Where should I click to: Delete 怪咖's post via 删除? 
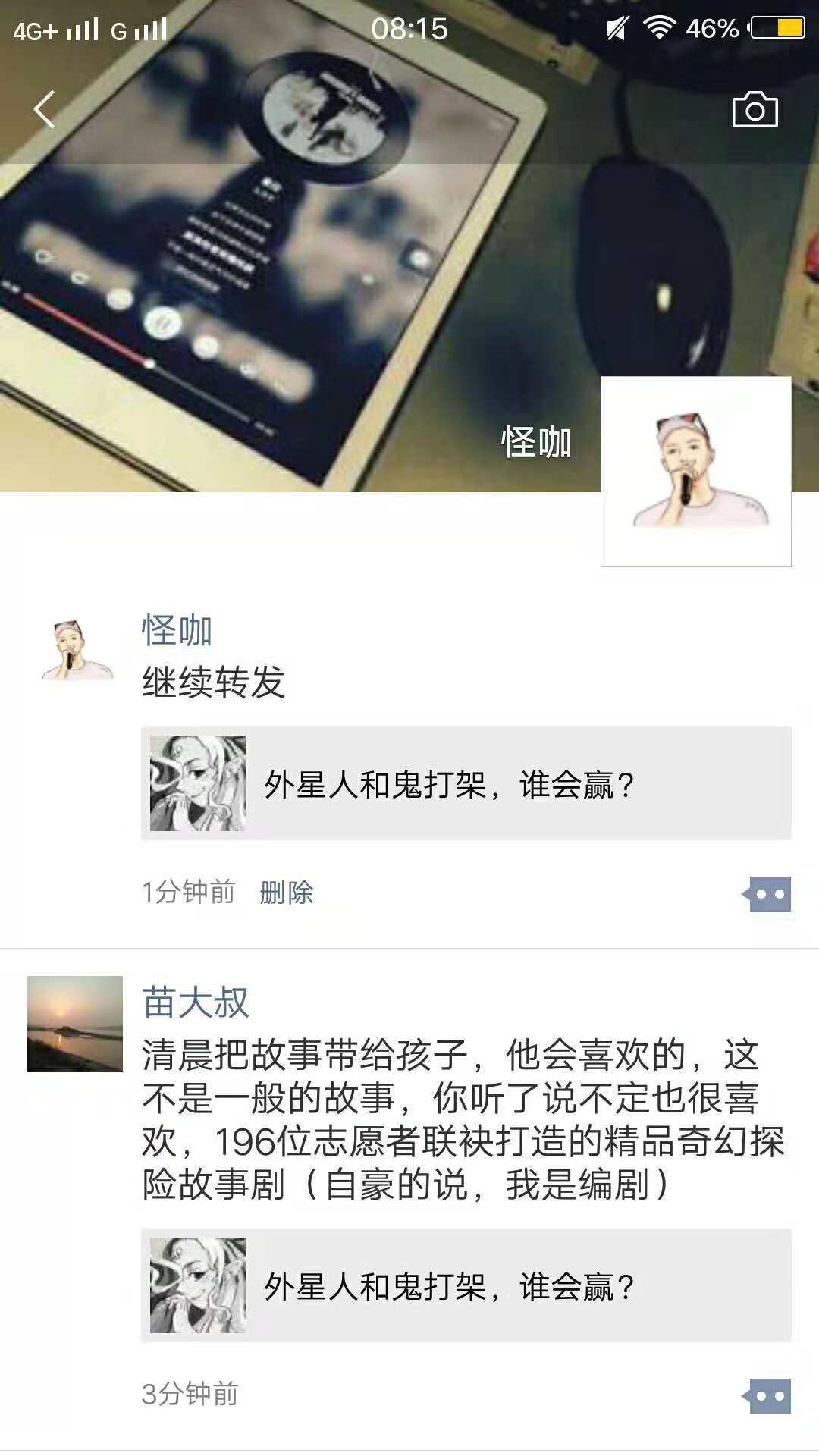286,893
